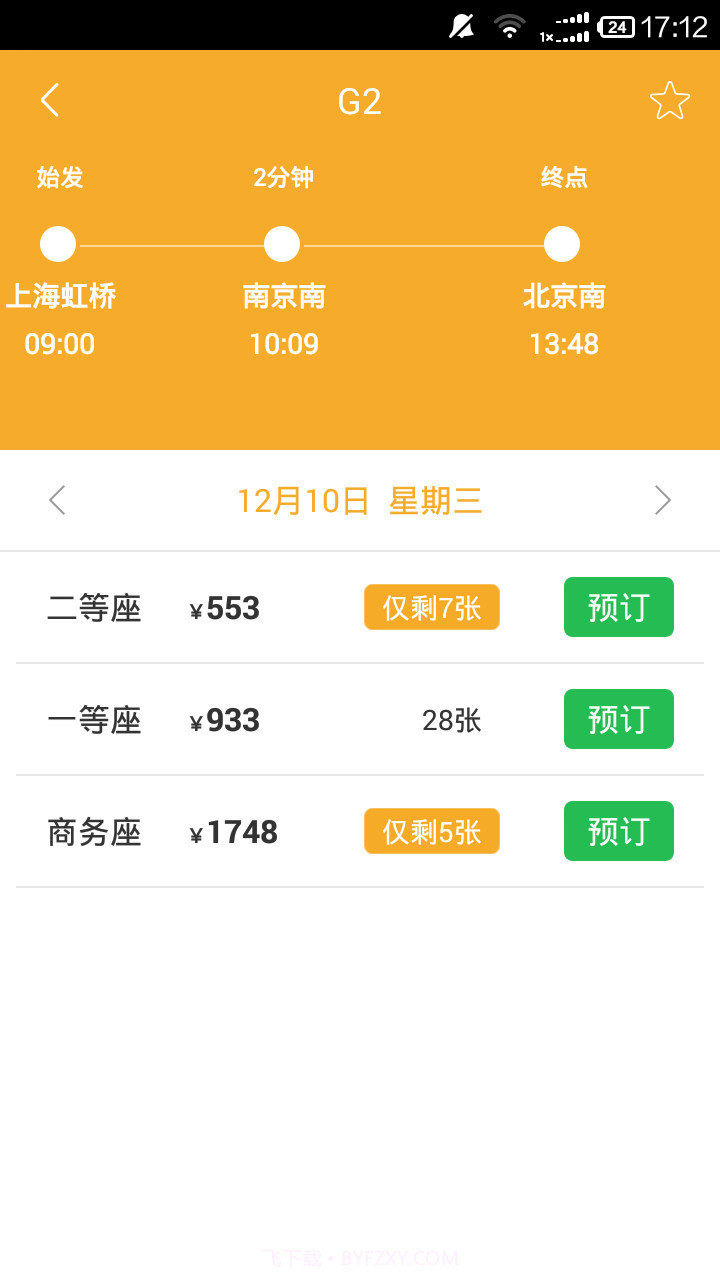Book first class with its 预订 button
The image size is (720, 1280).
(618, 719)
